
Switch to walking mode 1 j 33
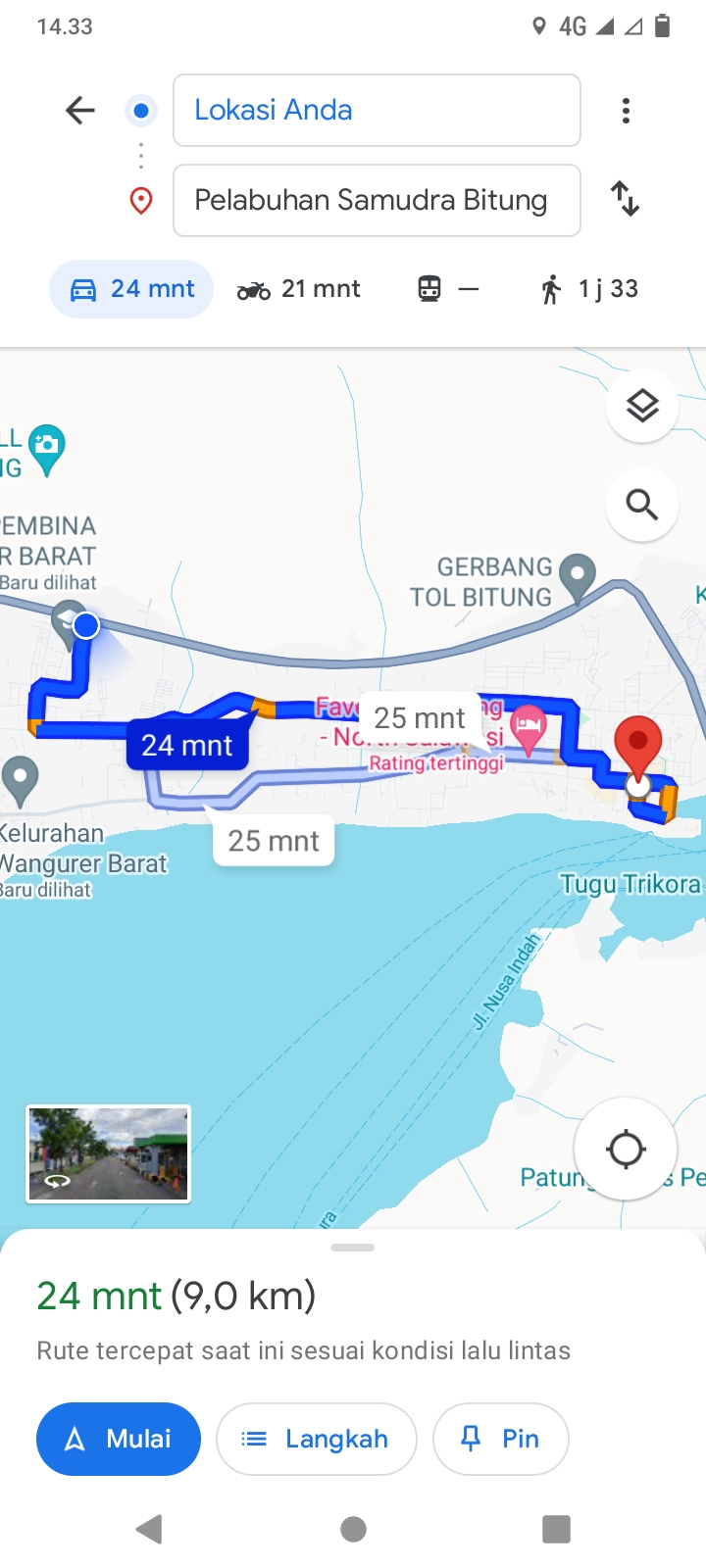[x=590, y=289]
